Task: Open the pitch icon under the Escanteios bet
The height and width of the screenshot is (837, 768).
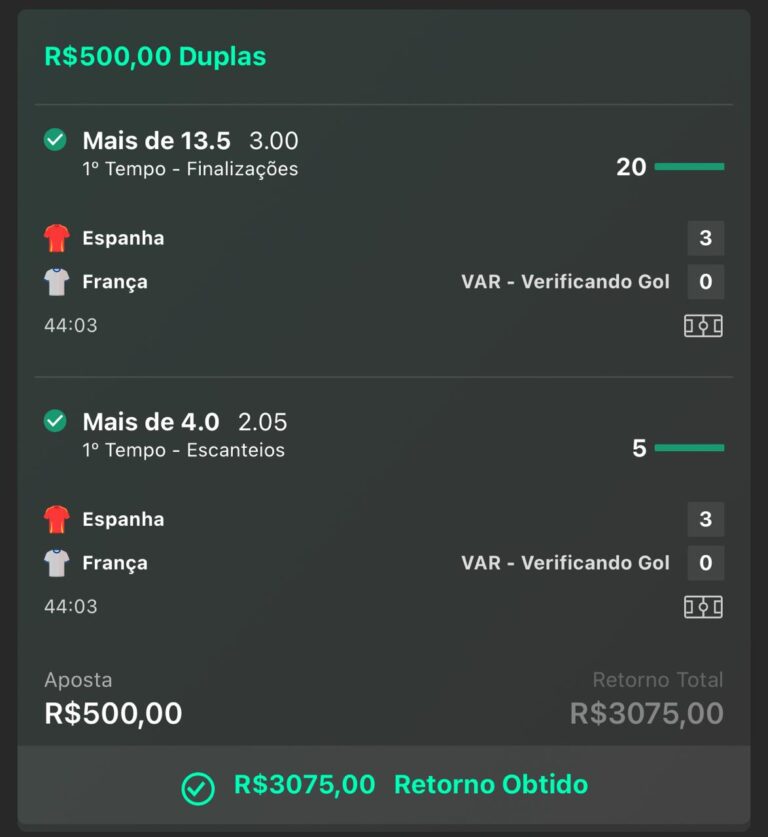Action: [x=703, y=607]
